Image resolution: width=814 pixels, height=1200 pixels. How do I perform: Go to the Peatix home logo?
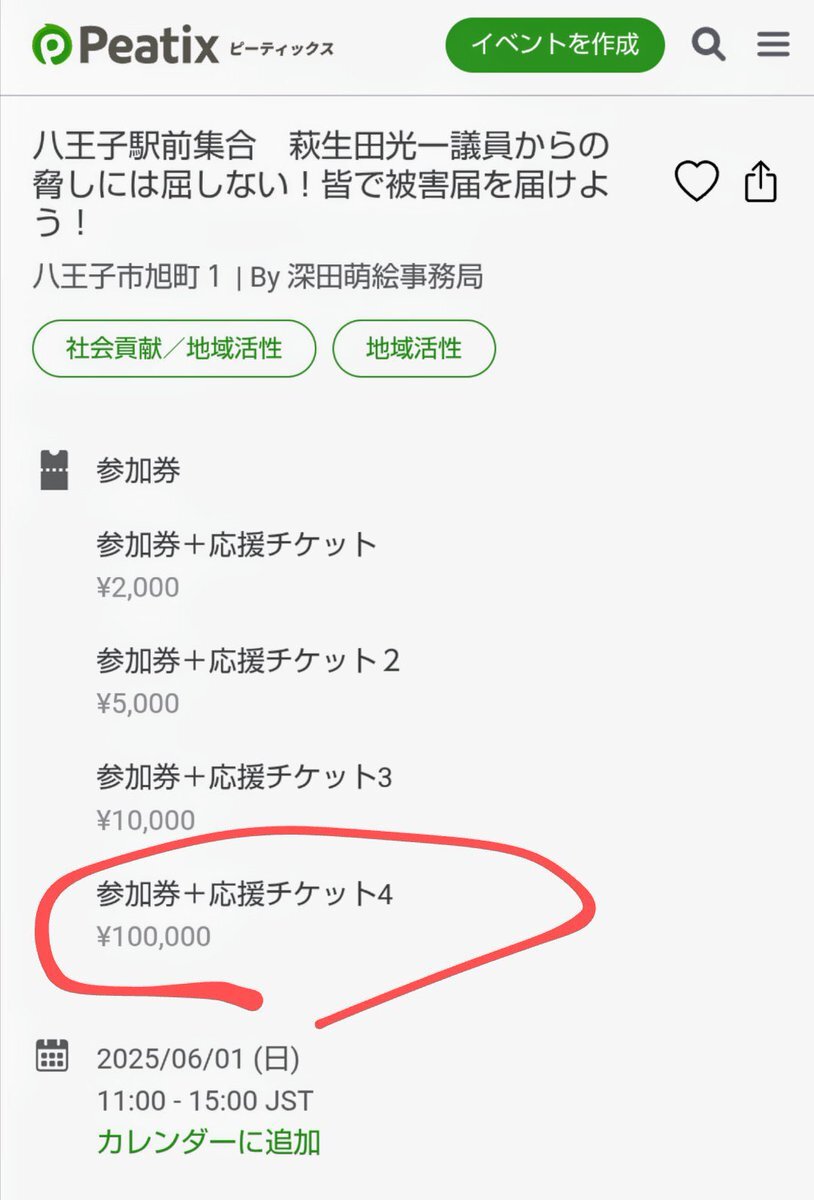[125, 45]
